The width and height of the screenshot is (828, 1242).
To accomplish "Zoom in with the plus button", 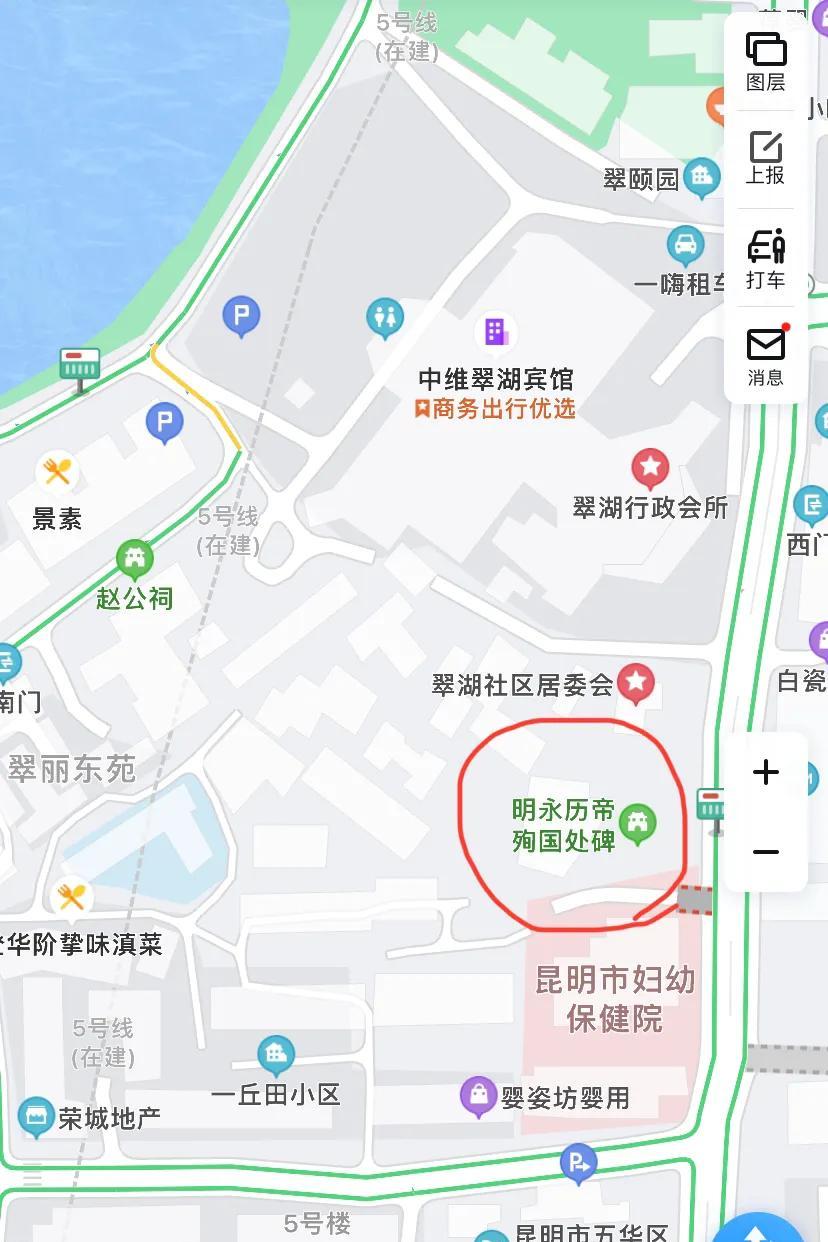I will coord(766,772).
